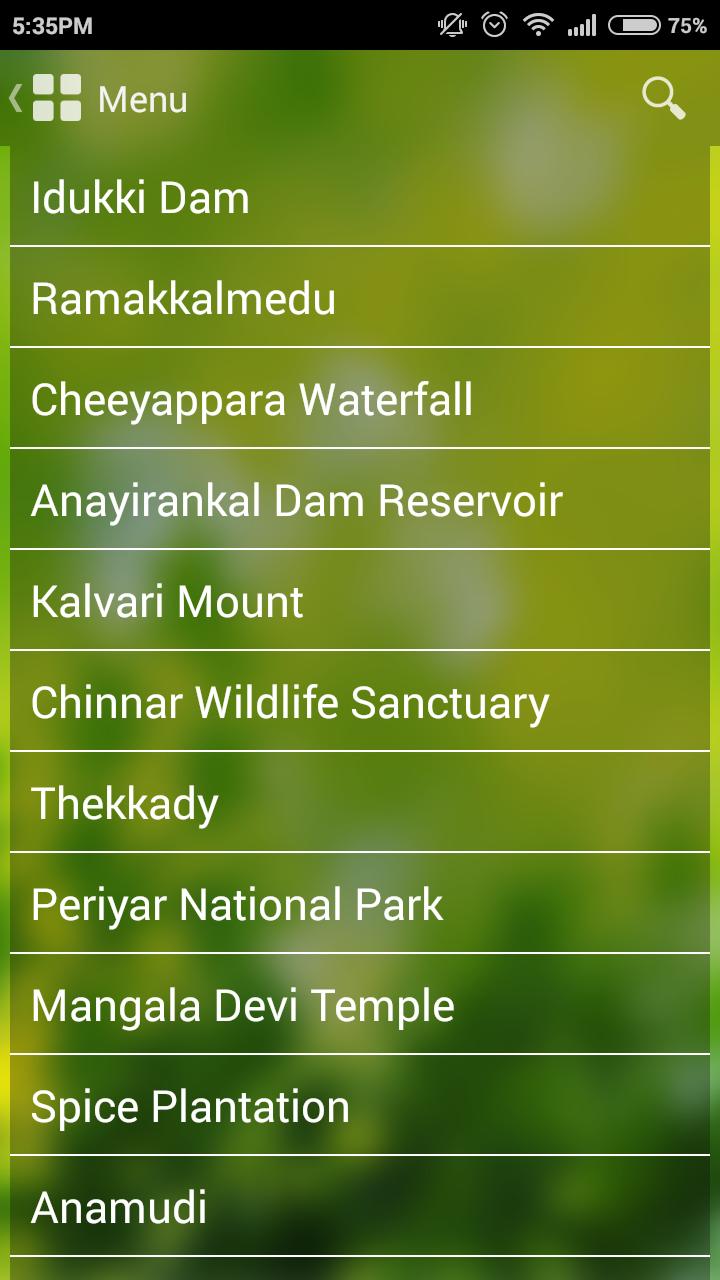This screenshot has width=720, height=1280.
Task: Open the search magnifier icon
Action: pyautogui.click(x=663, y=99)
